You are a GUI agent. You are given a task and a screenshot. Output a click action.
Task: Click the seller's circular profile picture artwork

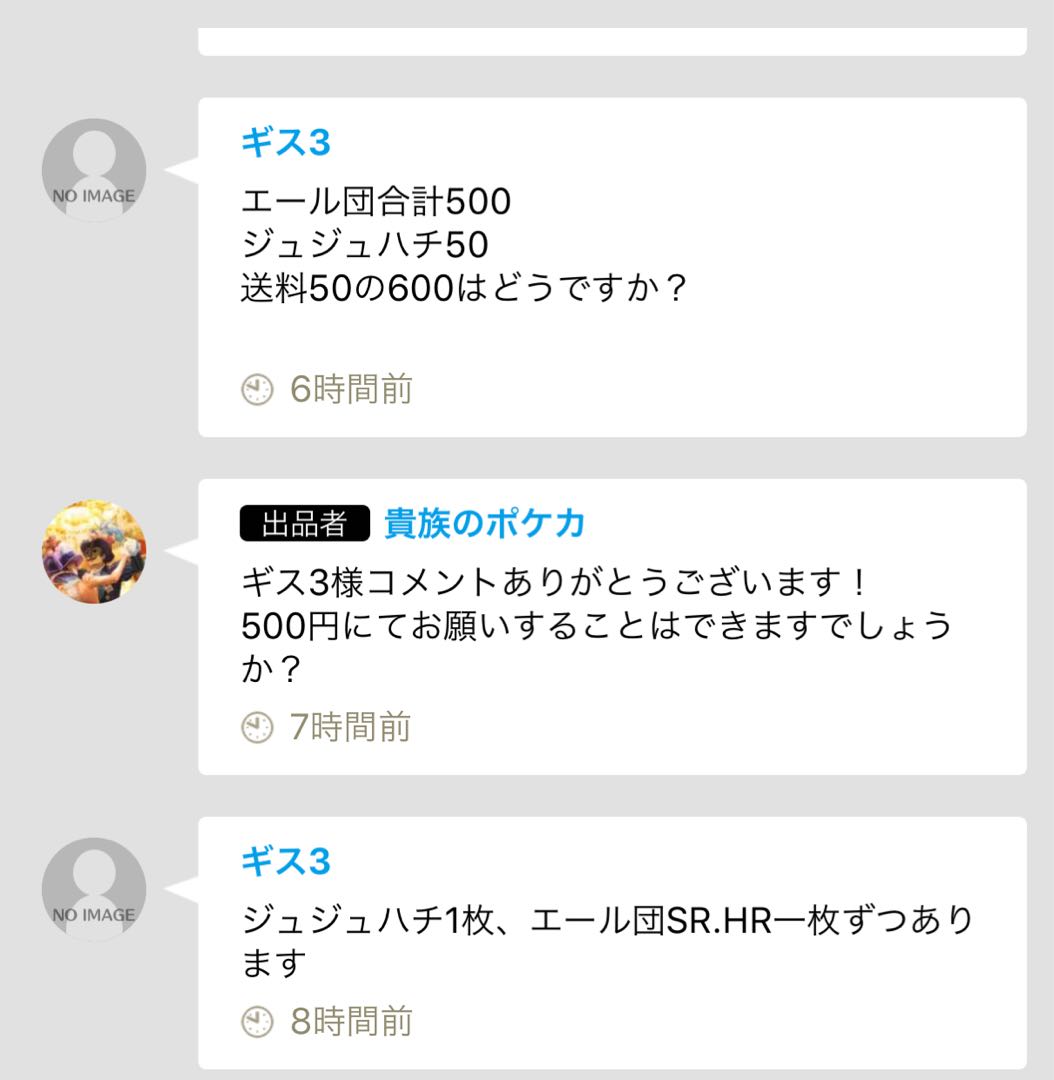pos(95,552)
